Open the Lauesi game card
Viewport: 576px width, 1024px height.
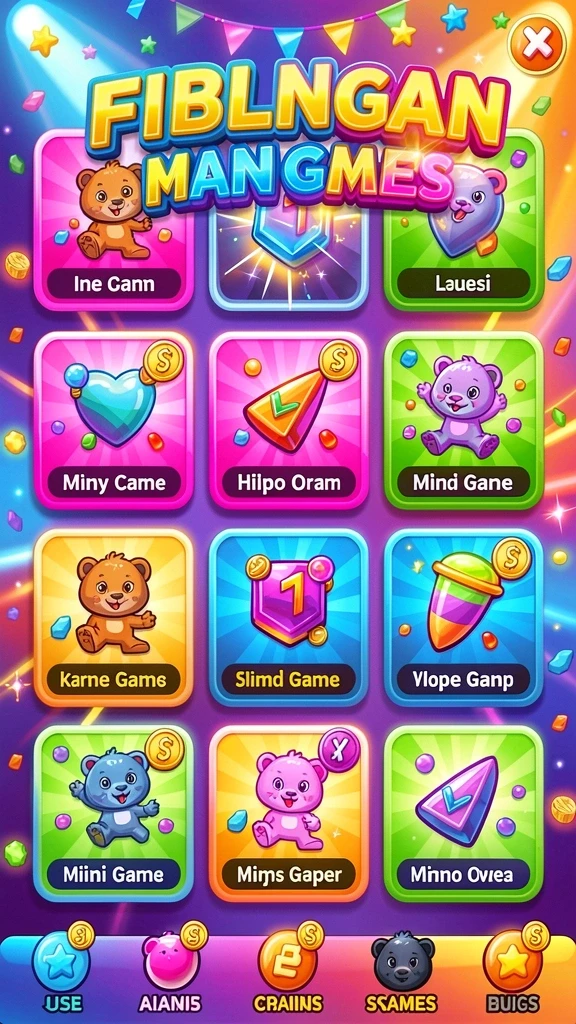(464, 219)
